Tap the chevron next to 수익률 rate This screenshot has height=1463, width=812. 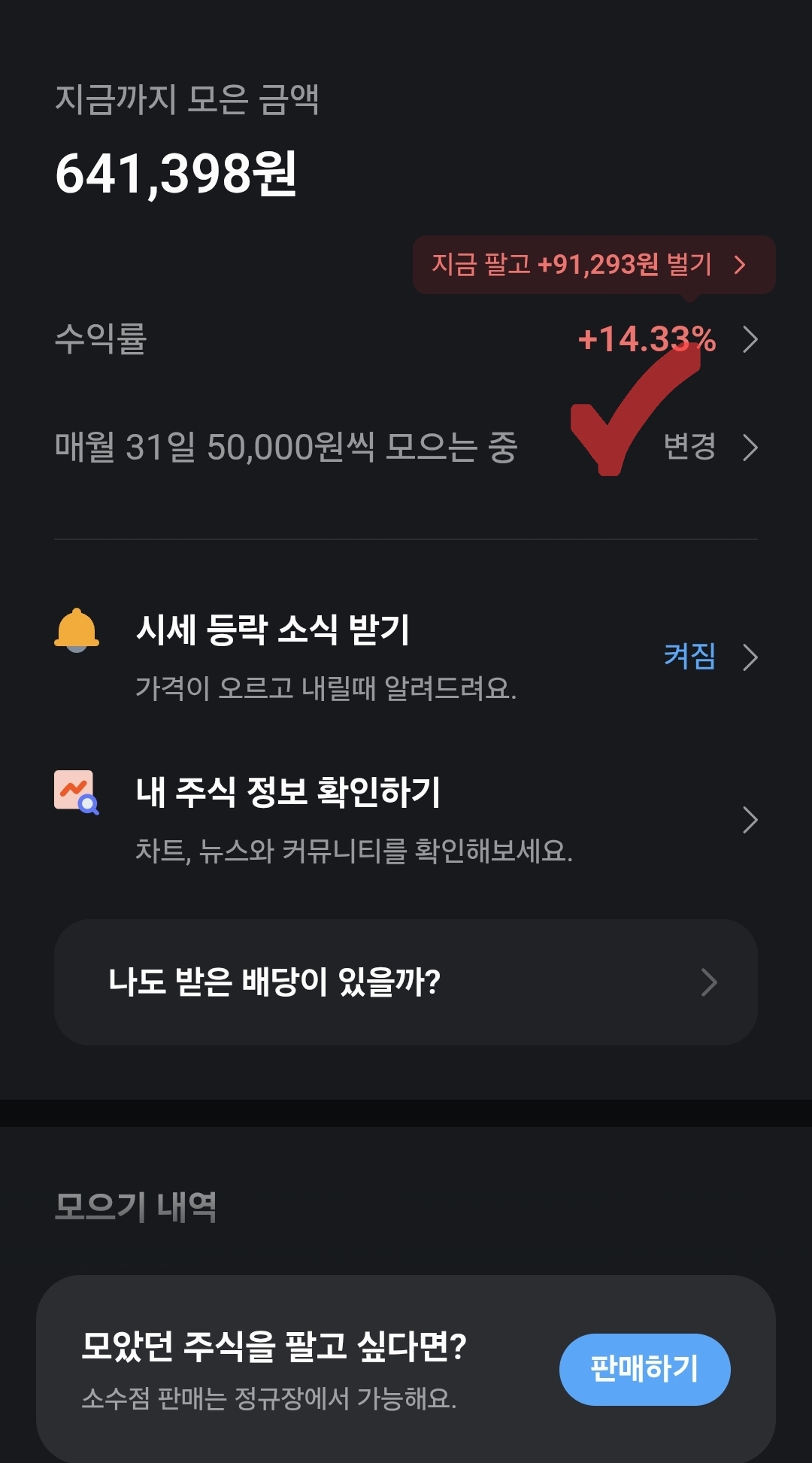[x=750, y=340]
